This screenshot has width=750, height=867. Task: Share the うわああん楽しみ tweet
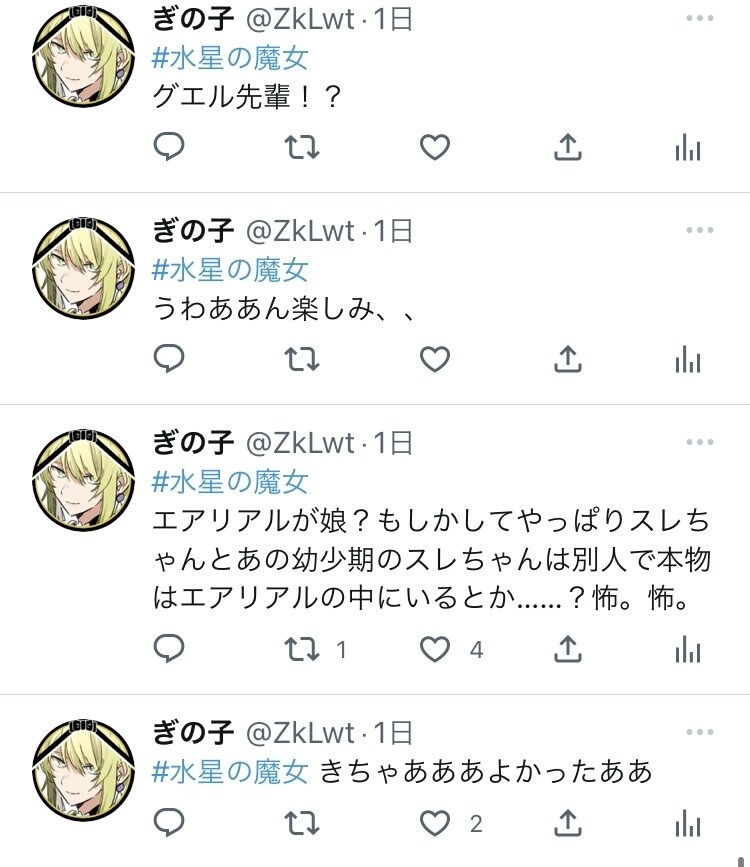567,358
